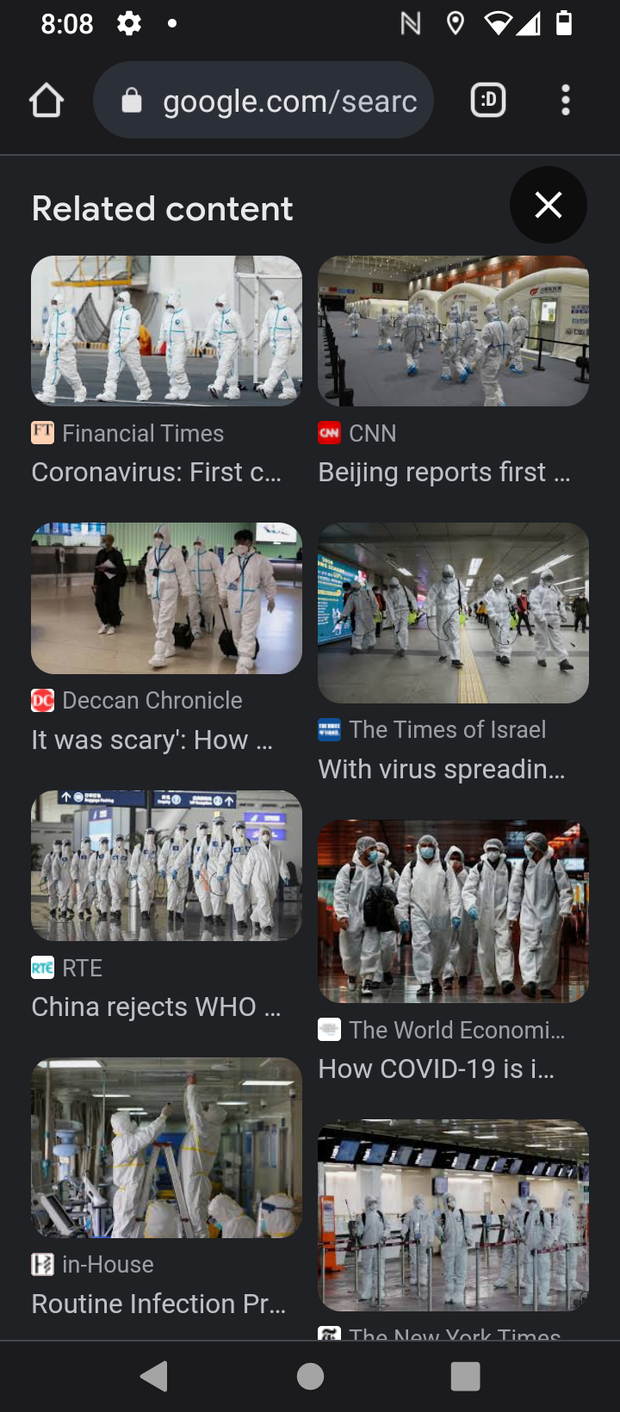Viewport: 620px width, 1412px height.
Task: Go to Chrome's home page
Action: (x=47, y=100)
